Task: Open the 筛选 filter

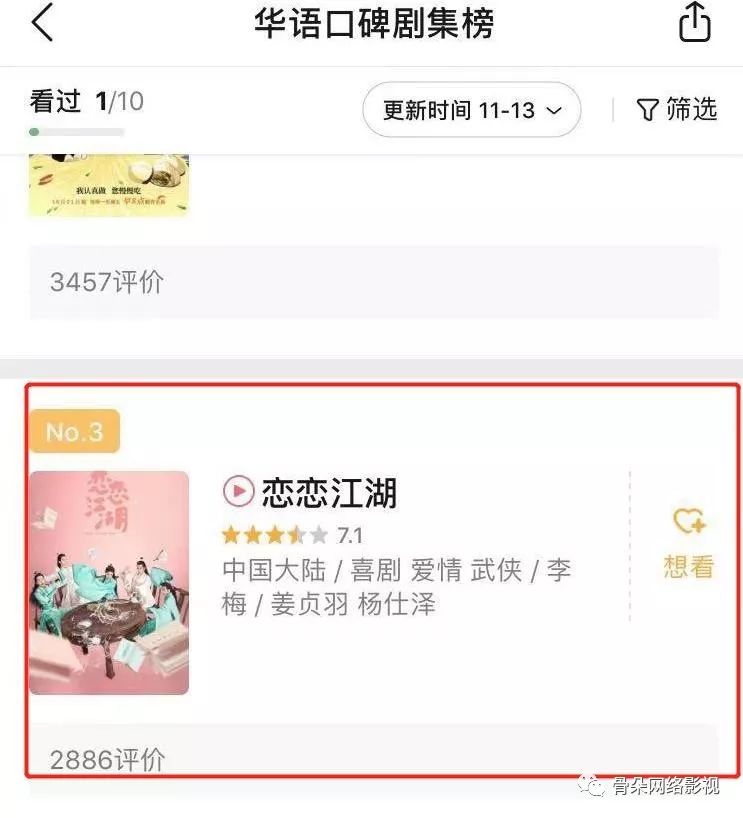Action: tap(676, 110)
